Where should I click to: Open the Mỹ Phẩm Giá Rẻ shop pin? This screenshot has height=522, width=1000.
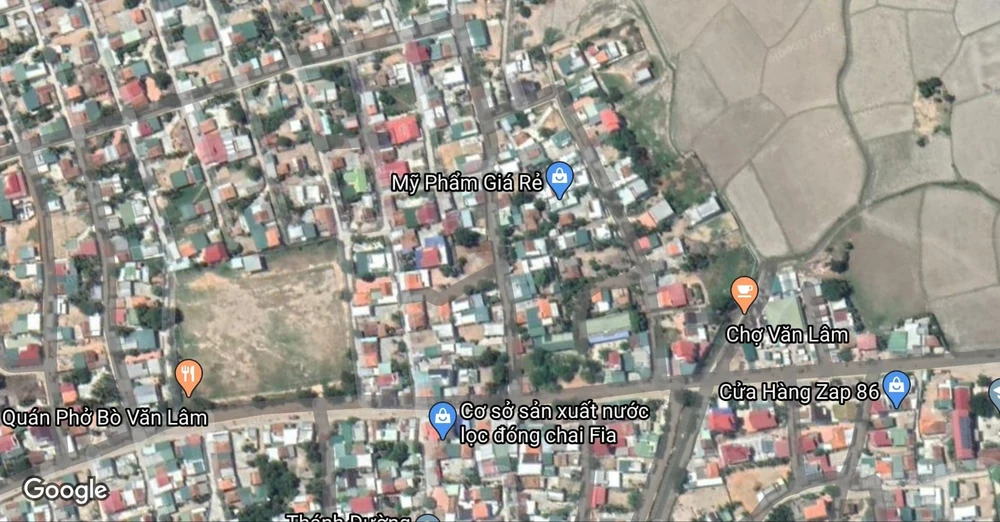click(560, 179)
